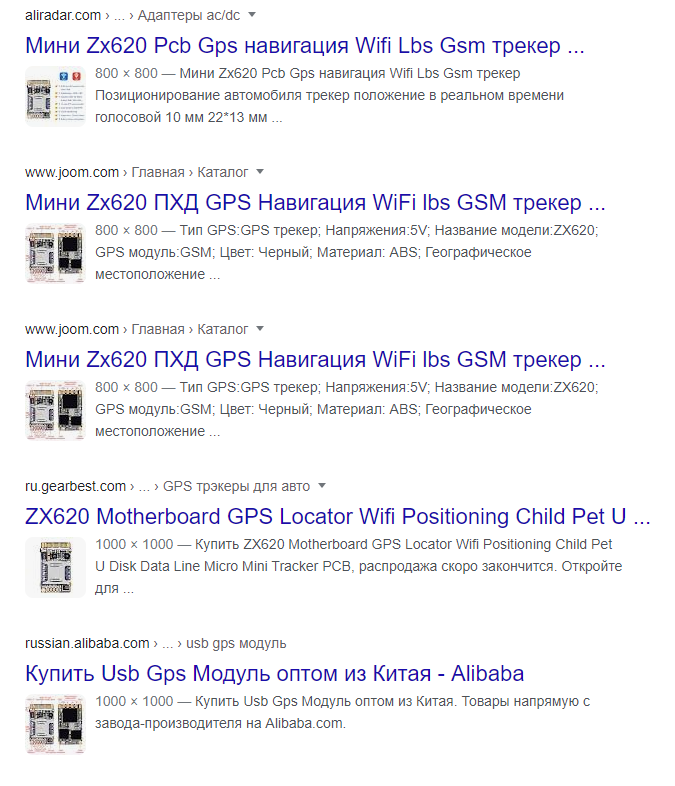
Task: Tap the thumbnail of the aliradar.com result
Action: click(55, 96)
